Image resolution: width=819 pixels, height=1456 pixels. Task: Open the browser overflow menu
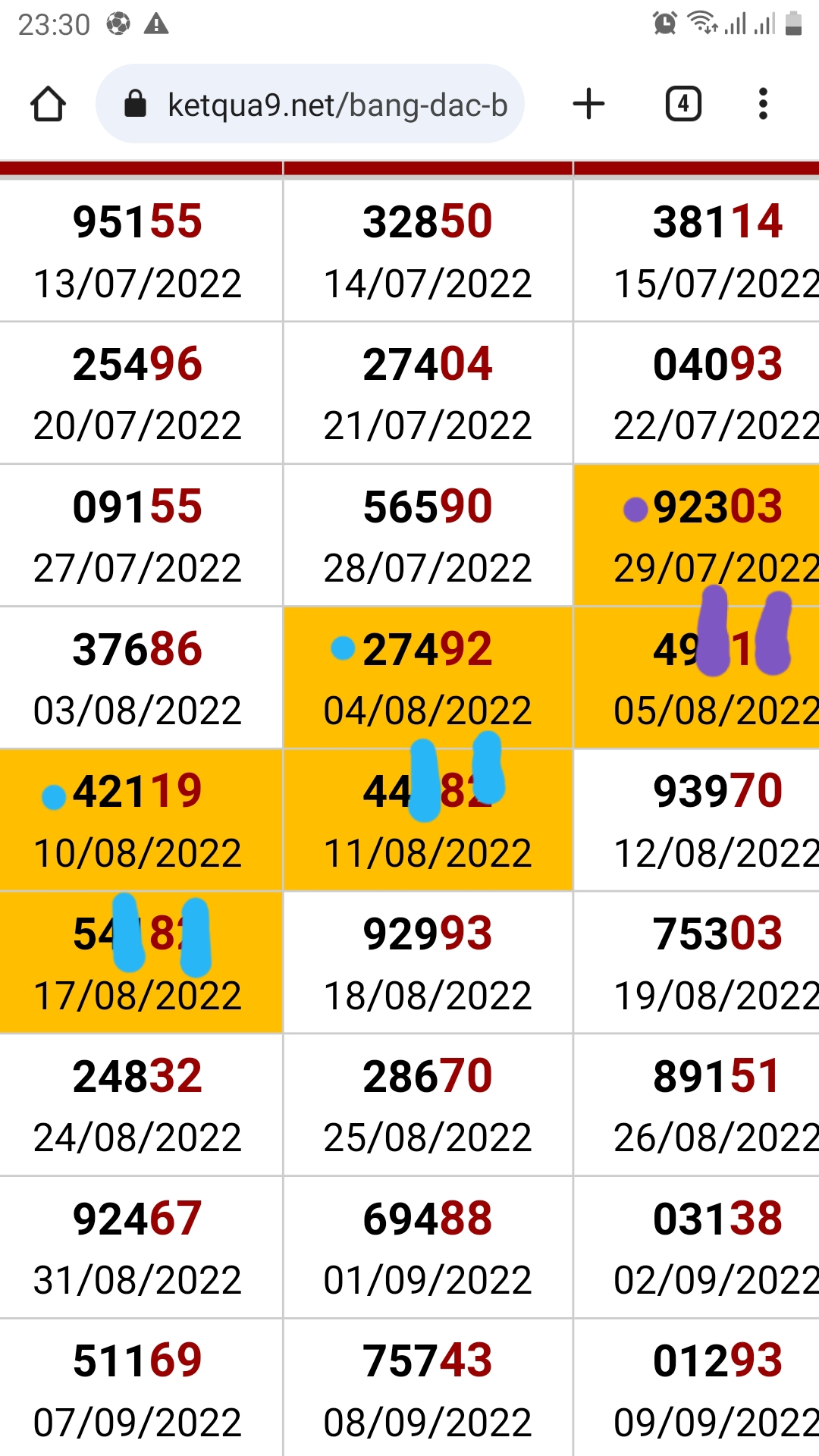(763, 104)
